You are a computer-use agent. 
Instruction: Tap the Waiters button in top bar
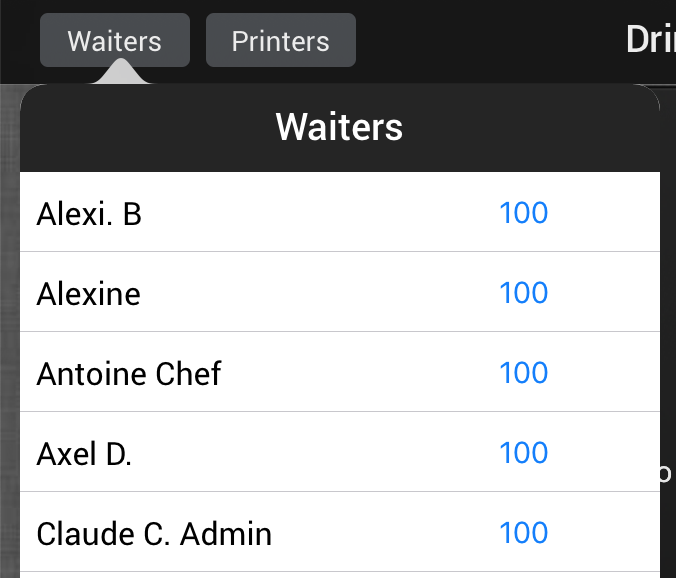click(114, 41)
